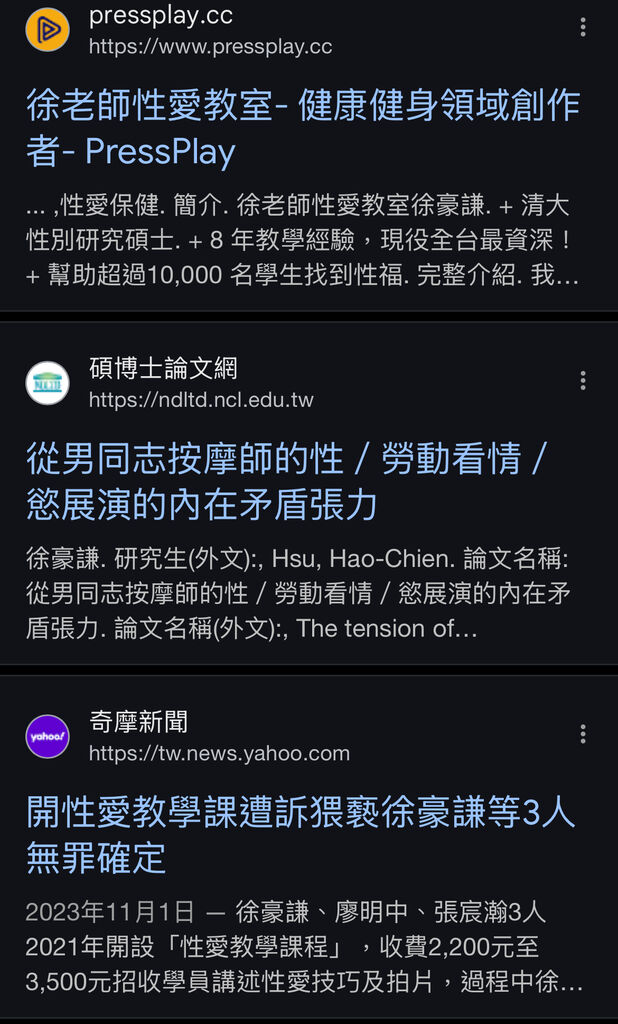Viewport: 618px width, 1024px height.
Task: Open the 開性愛教學課遭訴猥褻 Yahoo news result
Action: click(301, 835)
